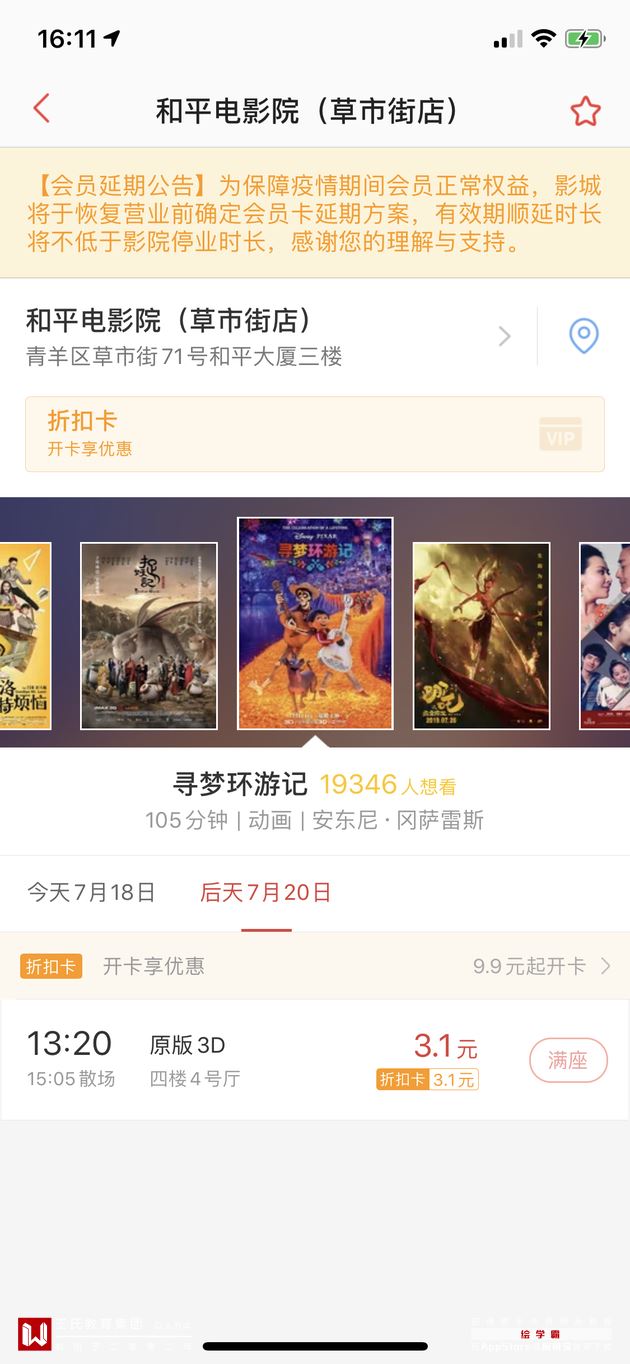Screen dimensions: 630x1364
Task: Select the 捉妖记 movie poster
Action: (x=148, y=635)
